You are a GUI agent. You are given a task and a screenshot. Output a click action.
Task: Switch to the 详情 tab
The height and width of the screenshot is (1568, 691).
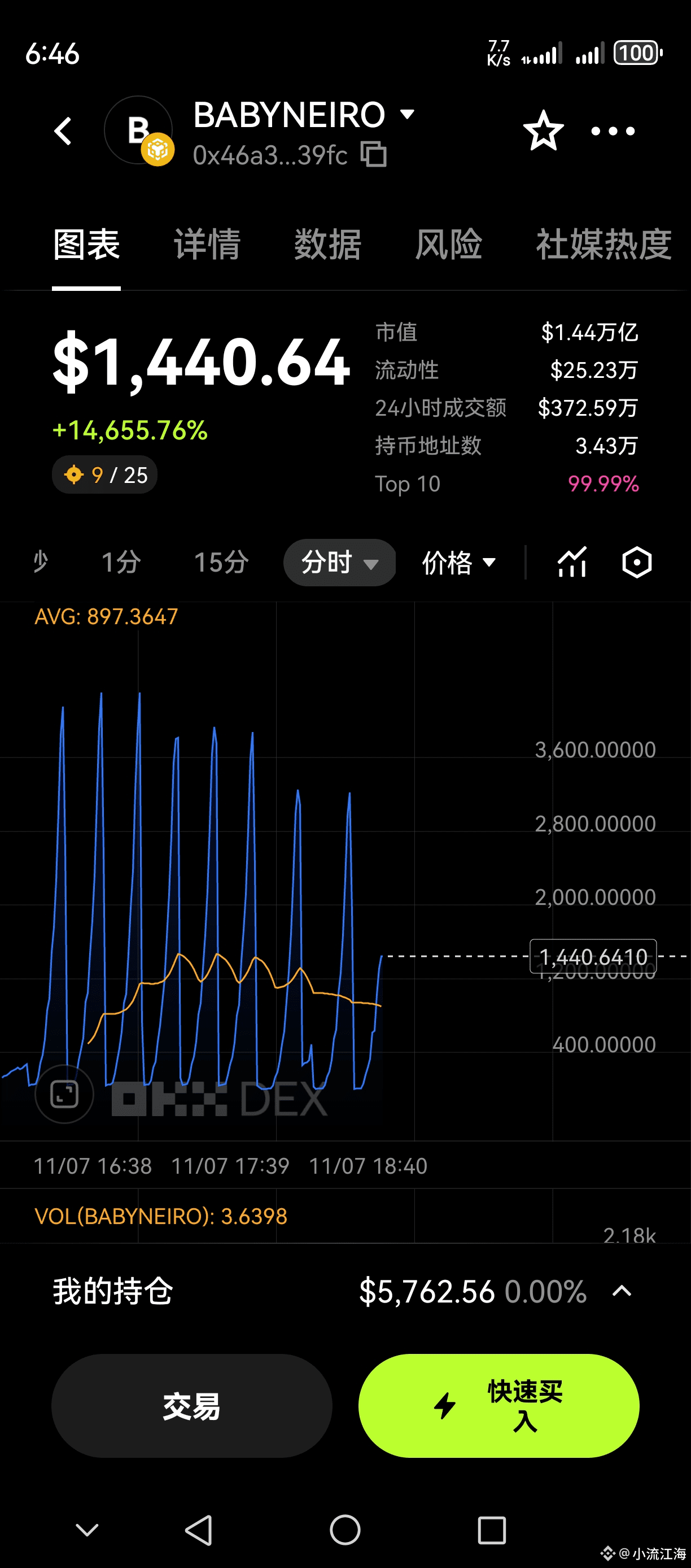207,245
